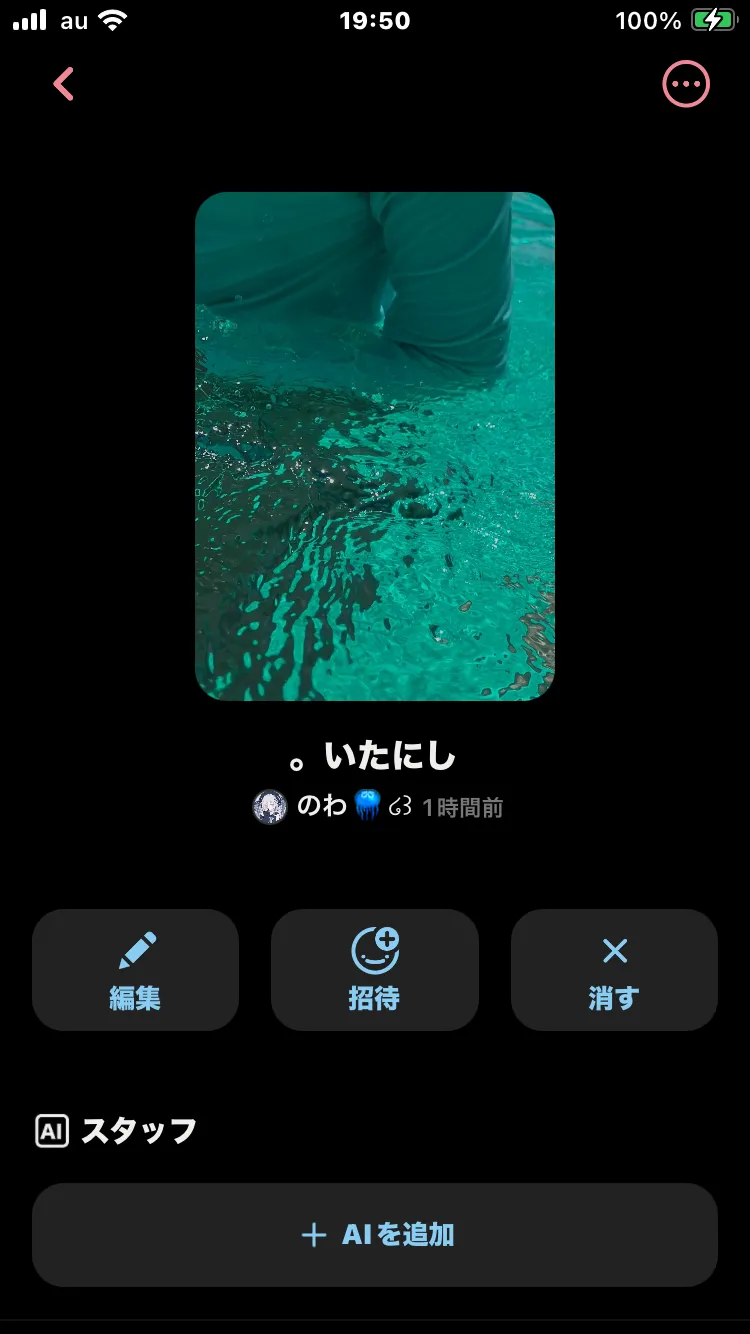Tap the 招待 invite button
This screenshot has height=1334, width=750.
pos(375,969)
